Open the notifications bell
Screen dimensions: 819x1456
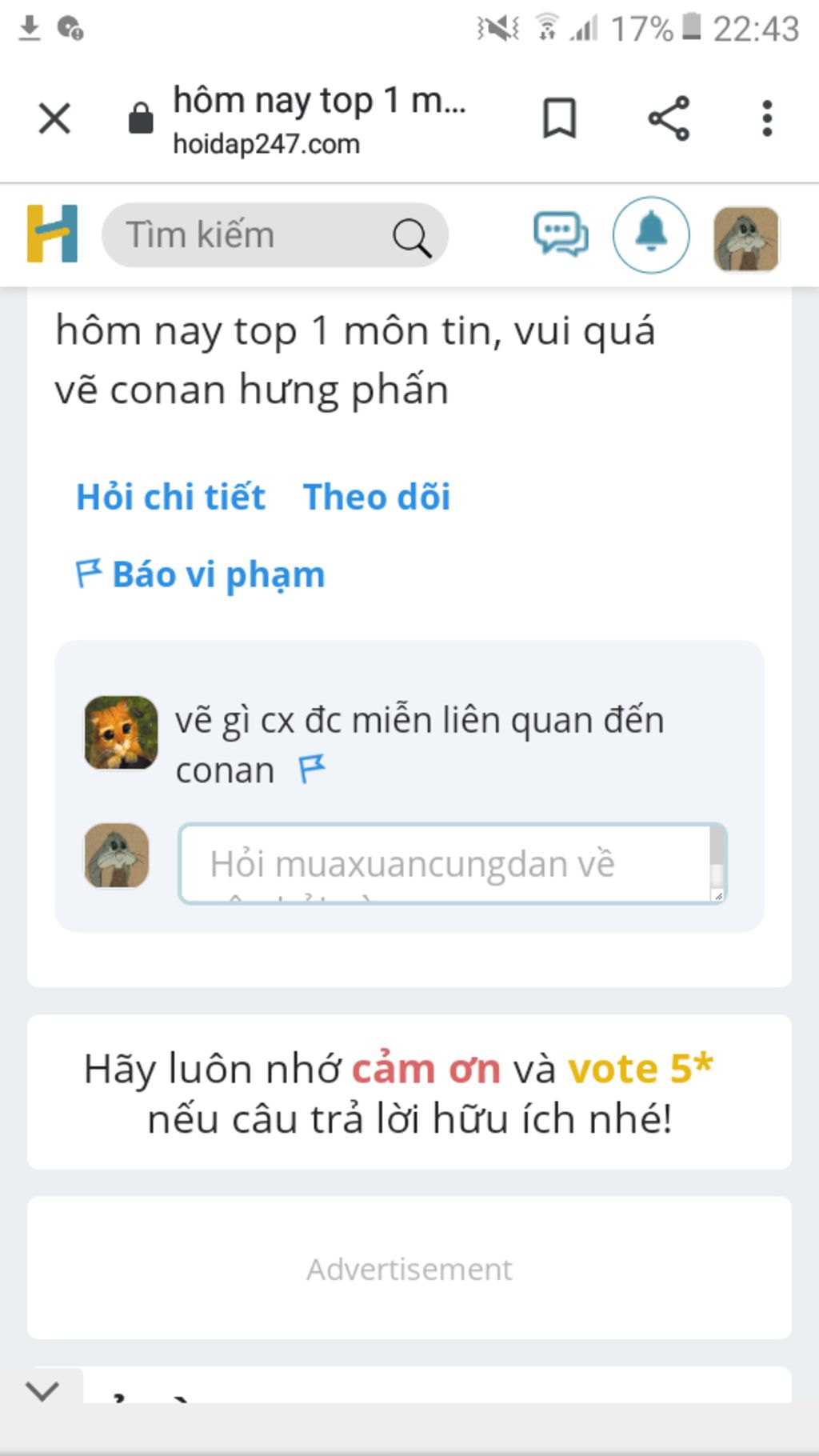[651, 235]
